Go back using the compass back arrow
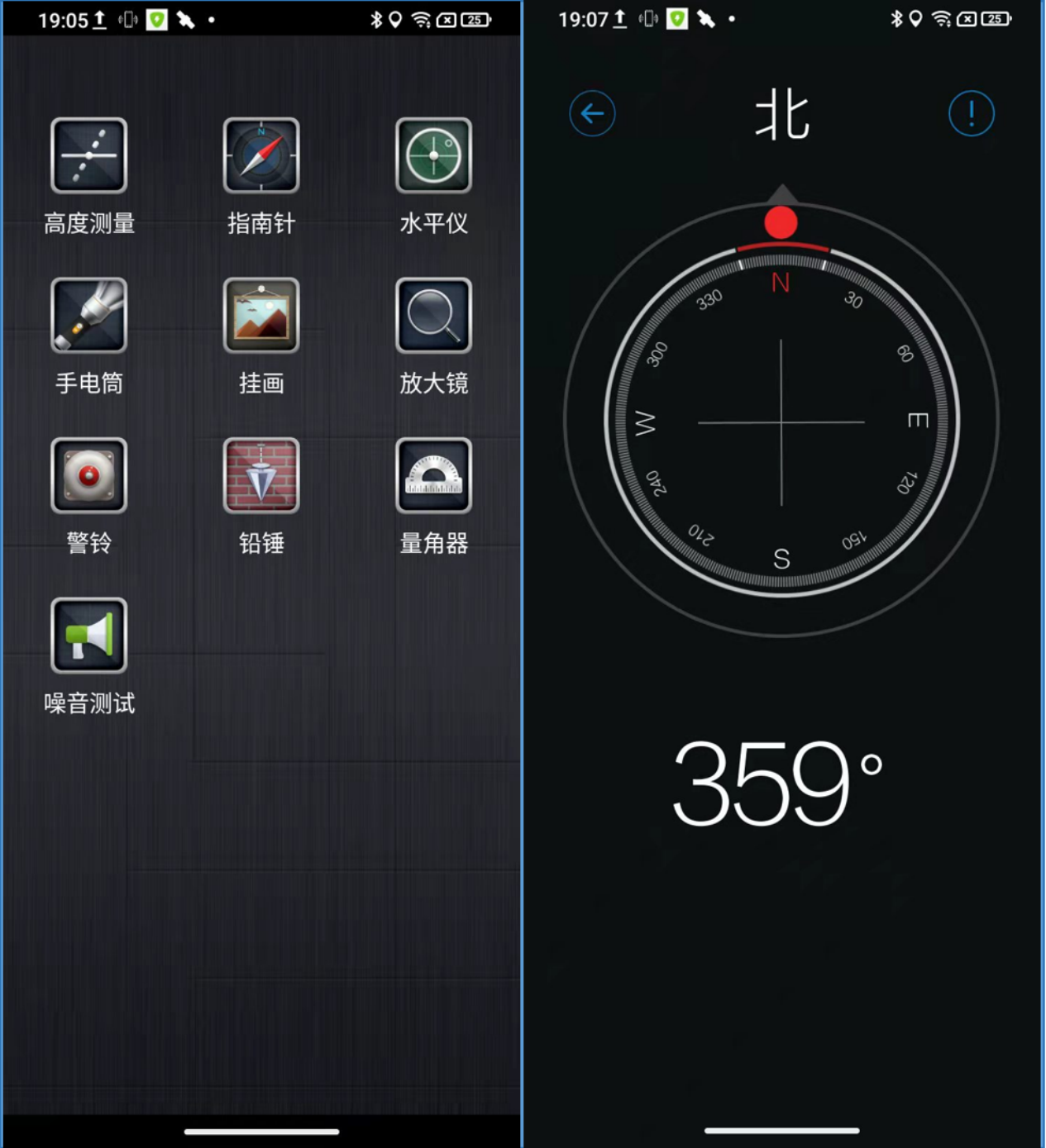1046x1148 pixels. pos(592,113)
